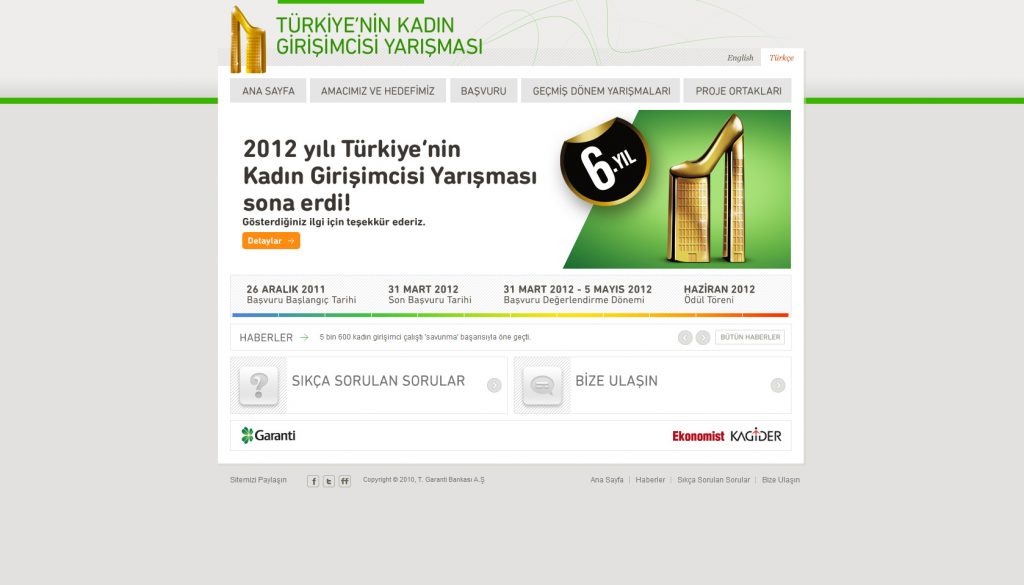This screenshot has width=1024, height=585.
Task: Open footer Sıkça Sorulan Sorular link
Action: tap(713, 480)
